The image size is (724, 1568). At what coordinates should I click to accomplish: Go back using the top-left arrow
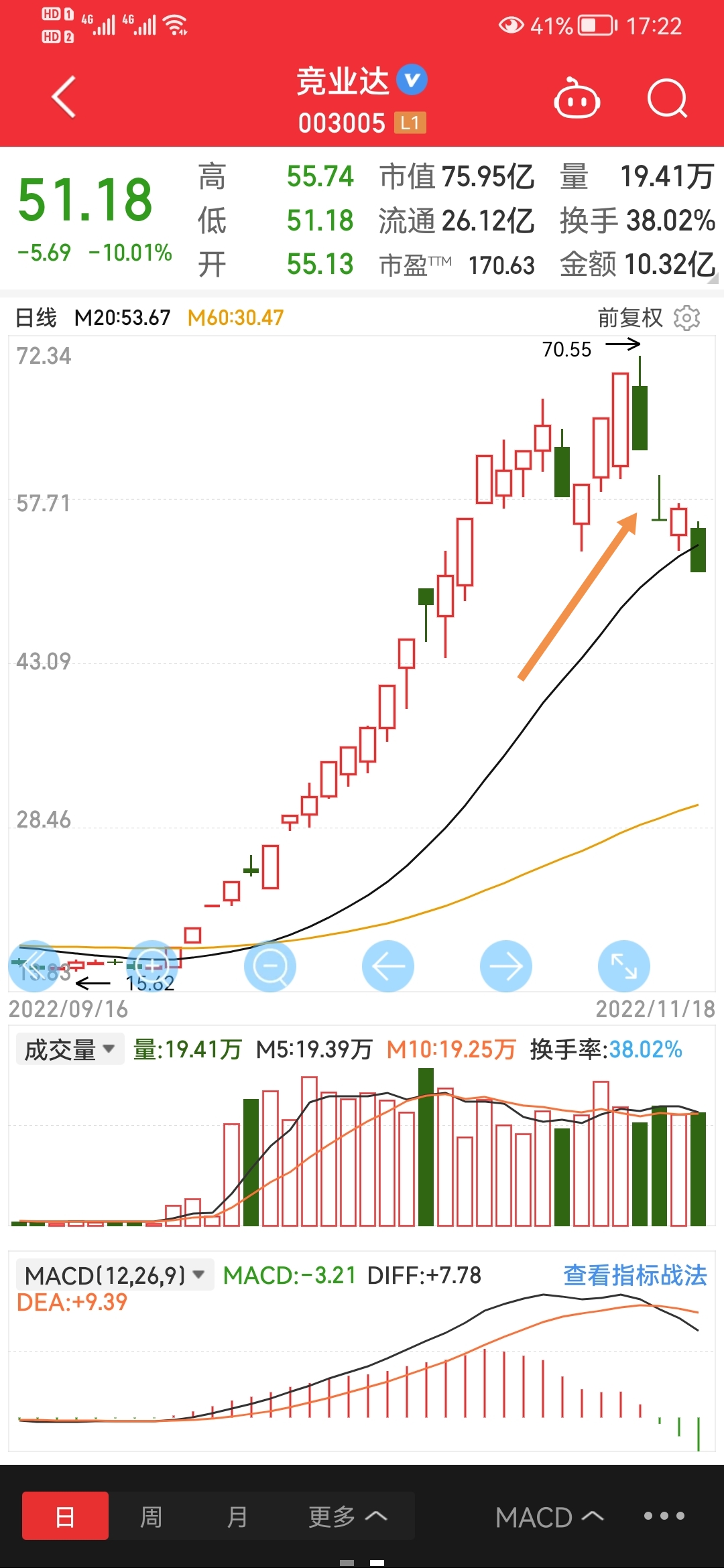coord(64,97)
